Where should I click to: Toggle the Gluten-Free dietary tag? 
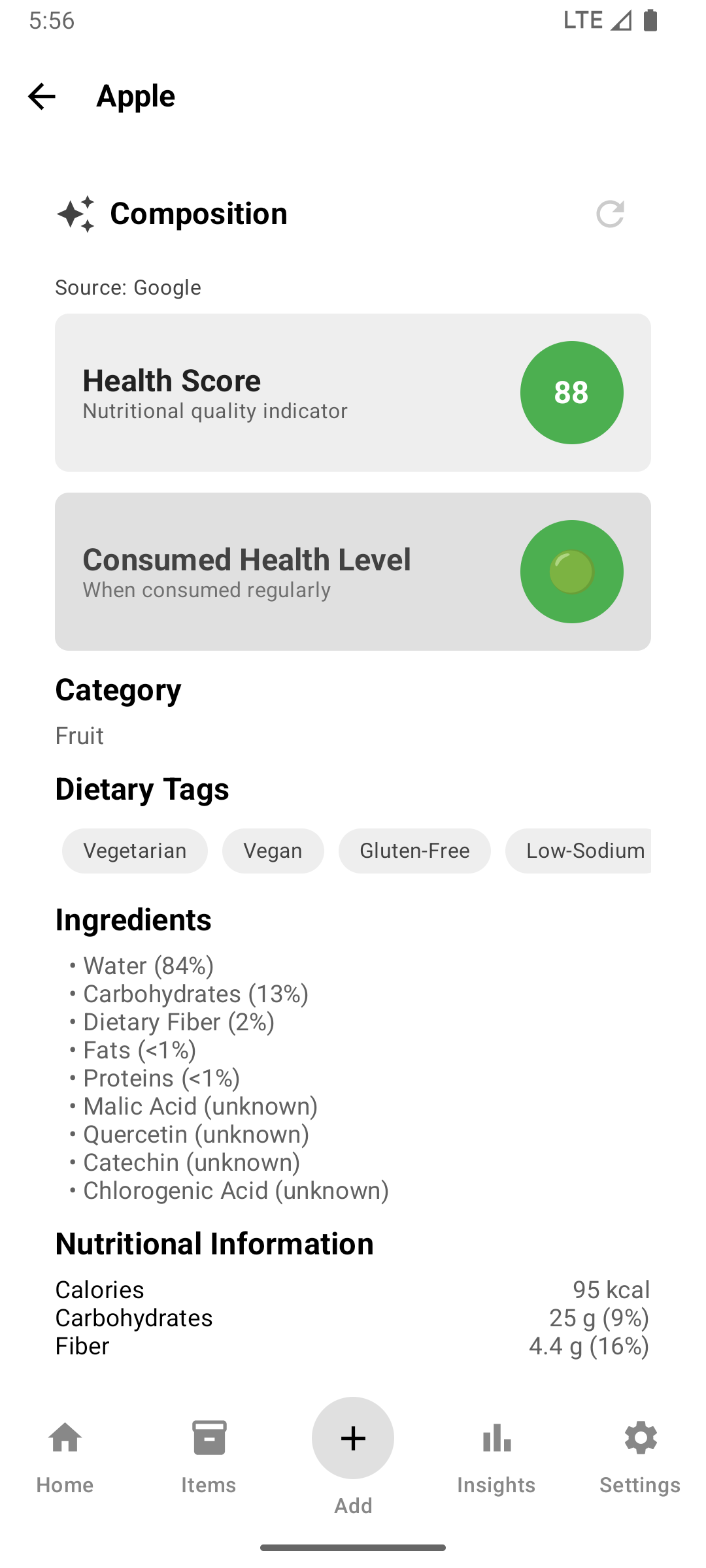pyautogui.click(x=414, y=851)
